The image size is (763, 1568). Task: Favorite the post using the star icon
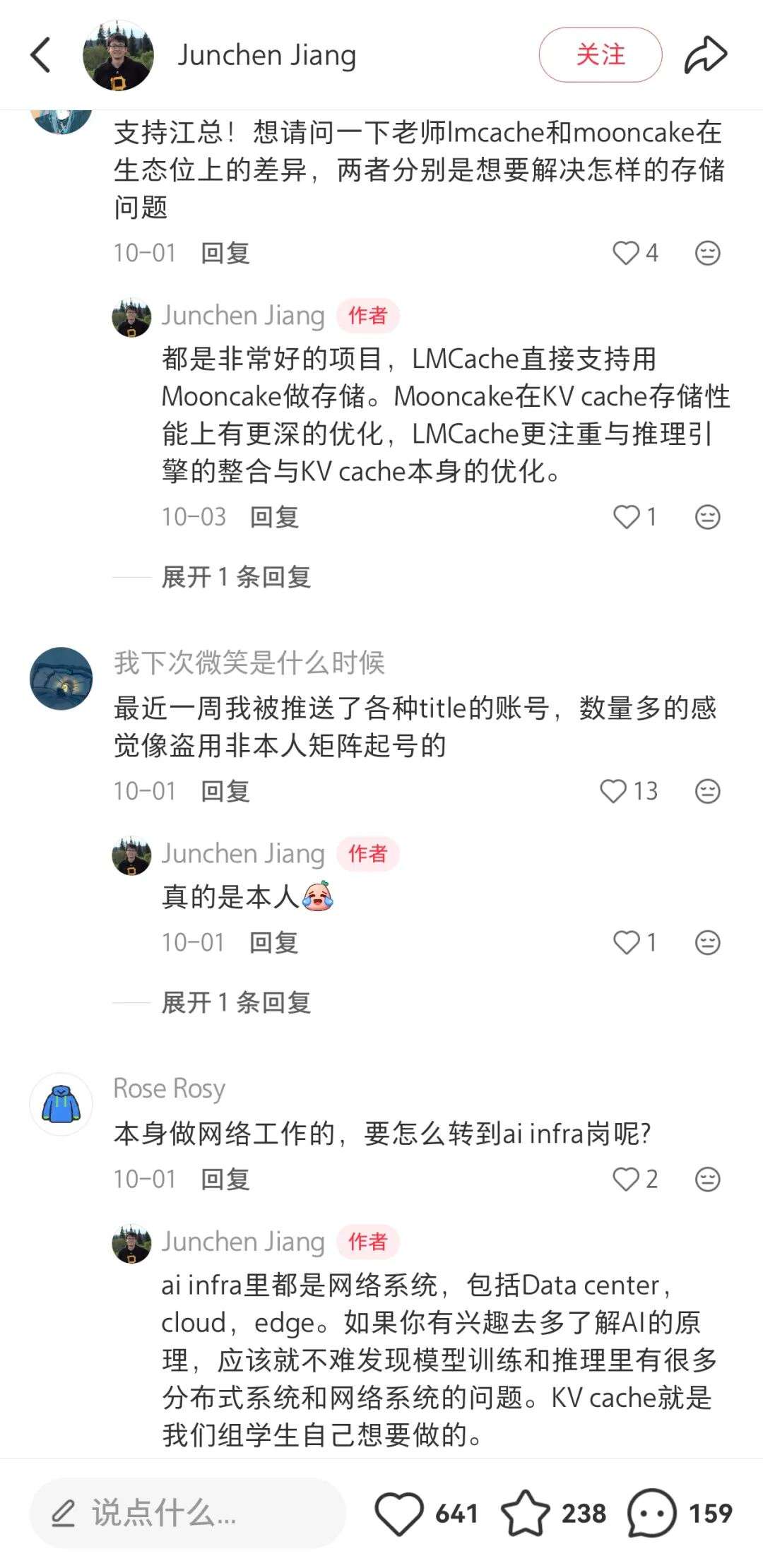(x=525, y=1513)
